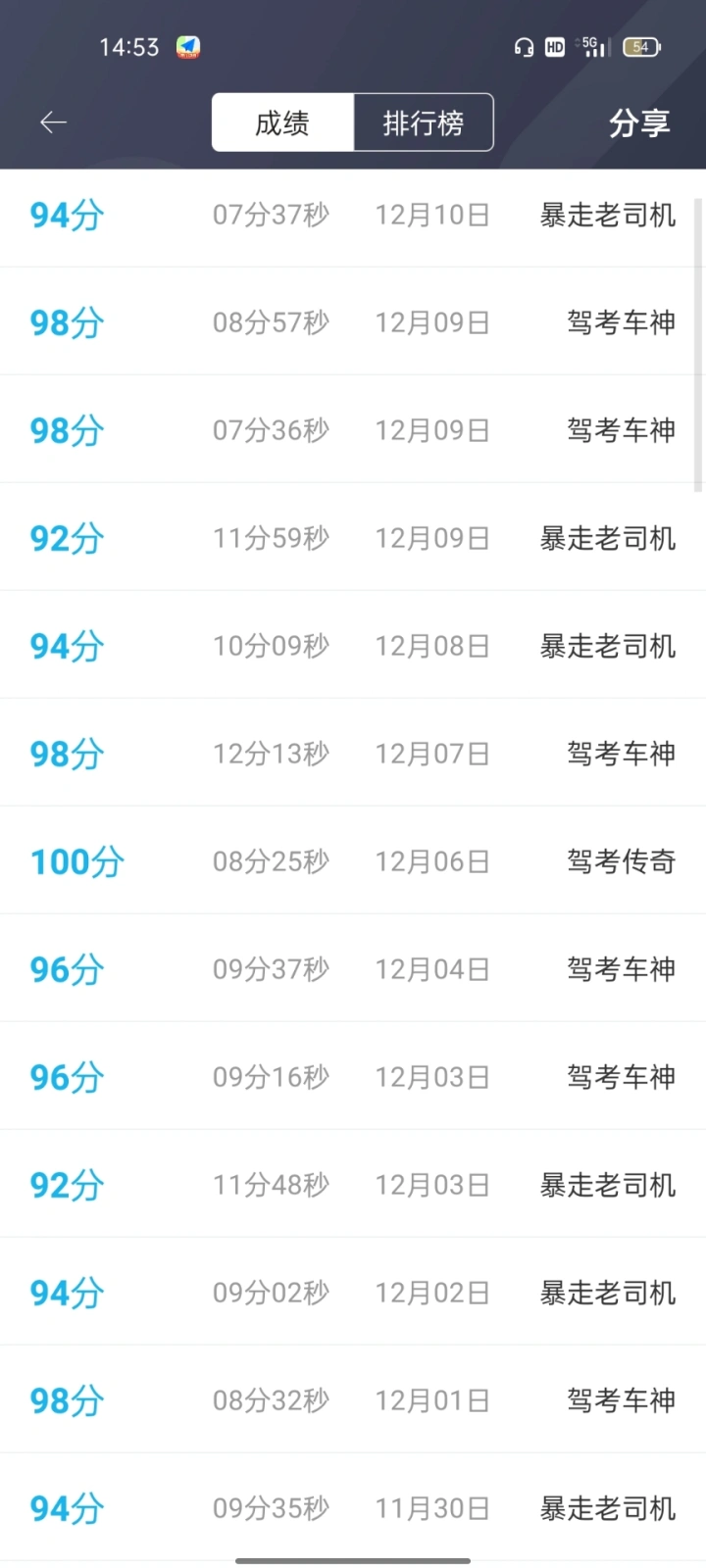The height and width of the screenshot is (1568, 706).
Task: View the 92分 record timed 11分48秒
Action: 353,1184
